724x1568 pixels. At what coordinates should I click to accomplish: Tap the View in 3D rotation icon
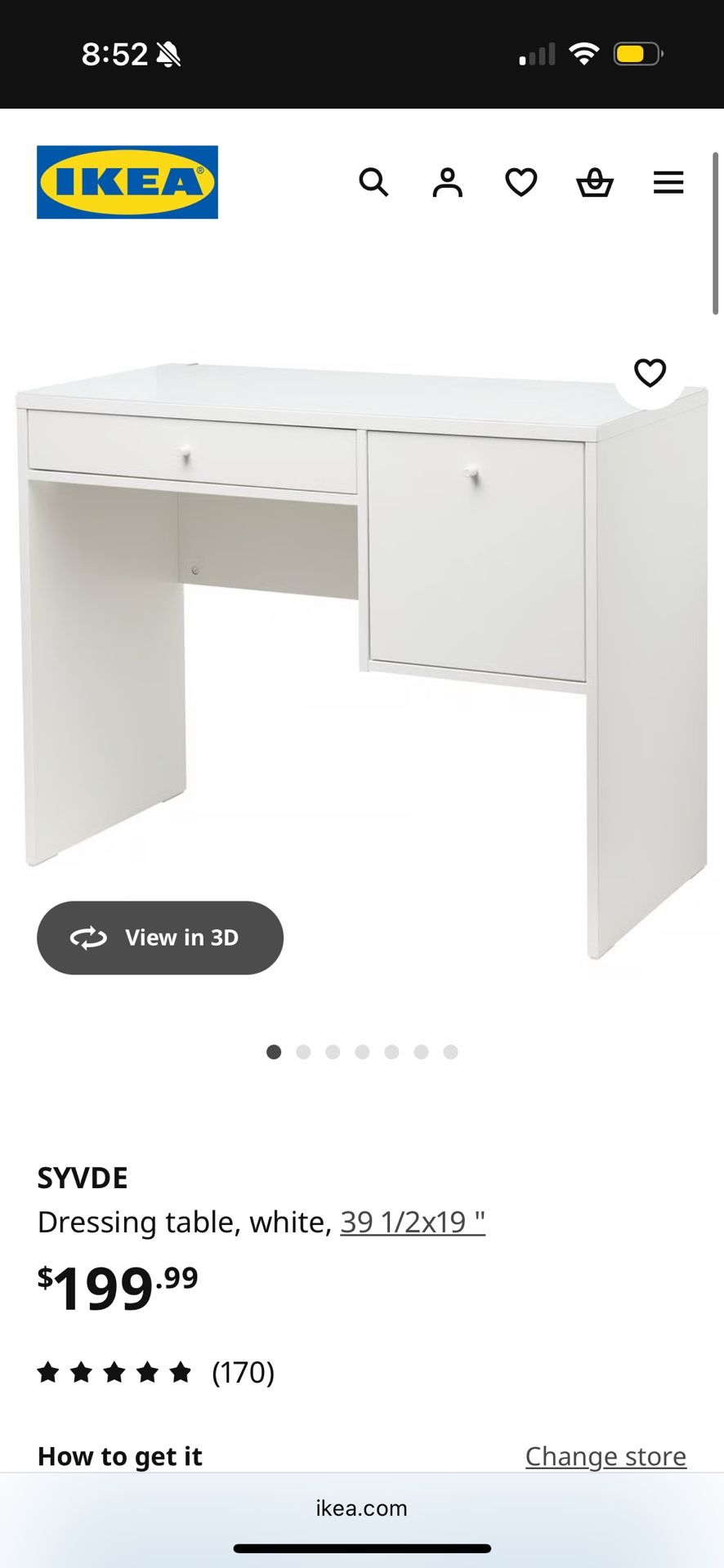[90, 938]
